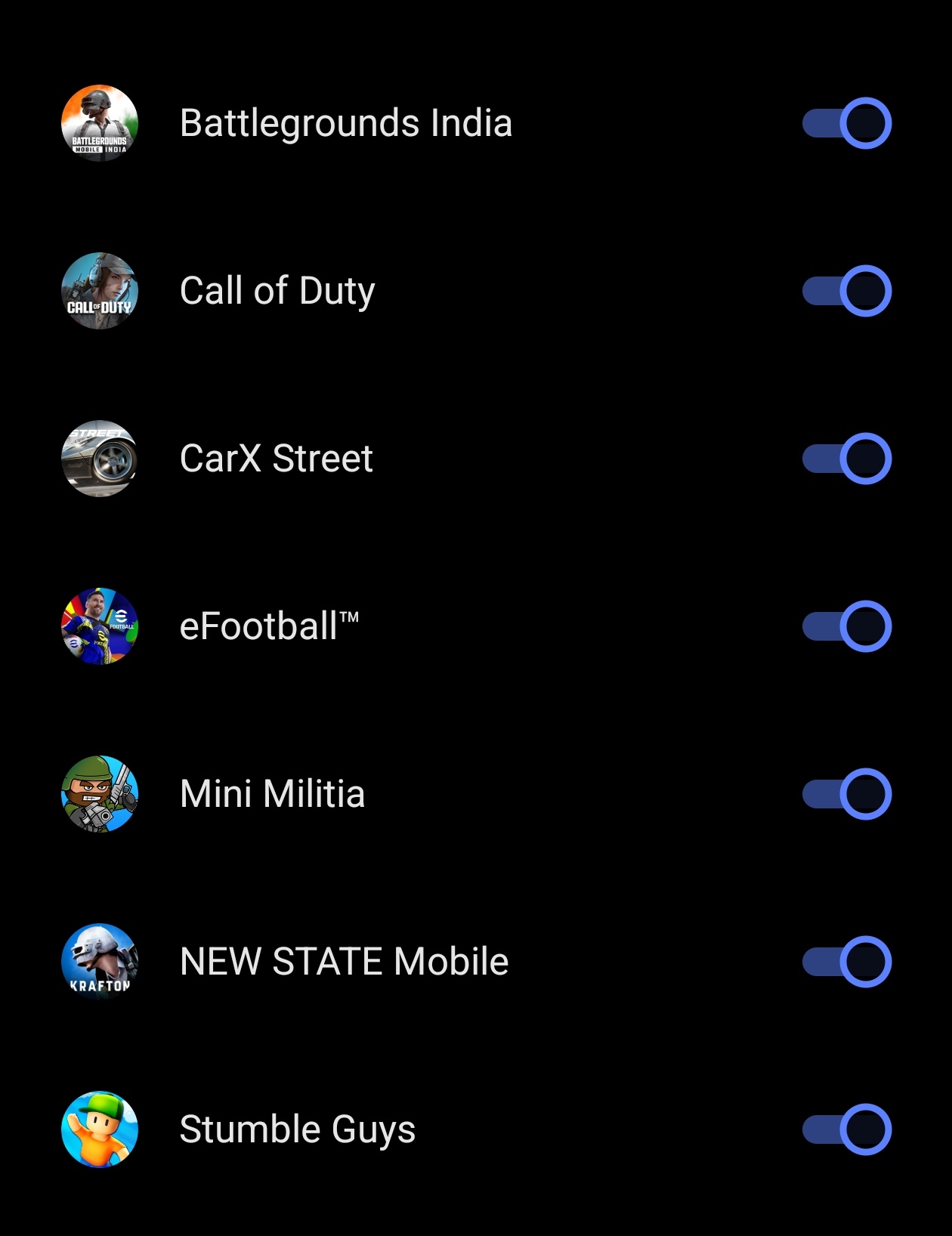Disable the Stumble Guys switch

coord(847,1129)
